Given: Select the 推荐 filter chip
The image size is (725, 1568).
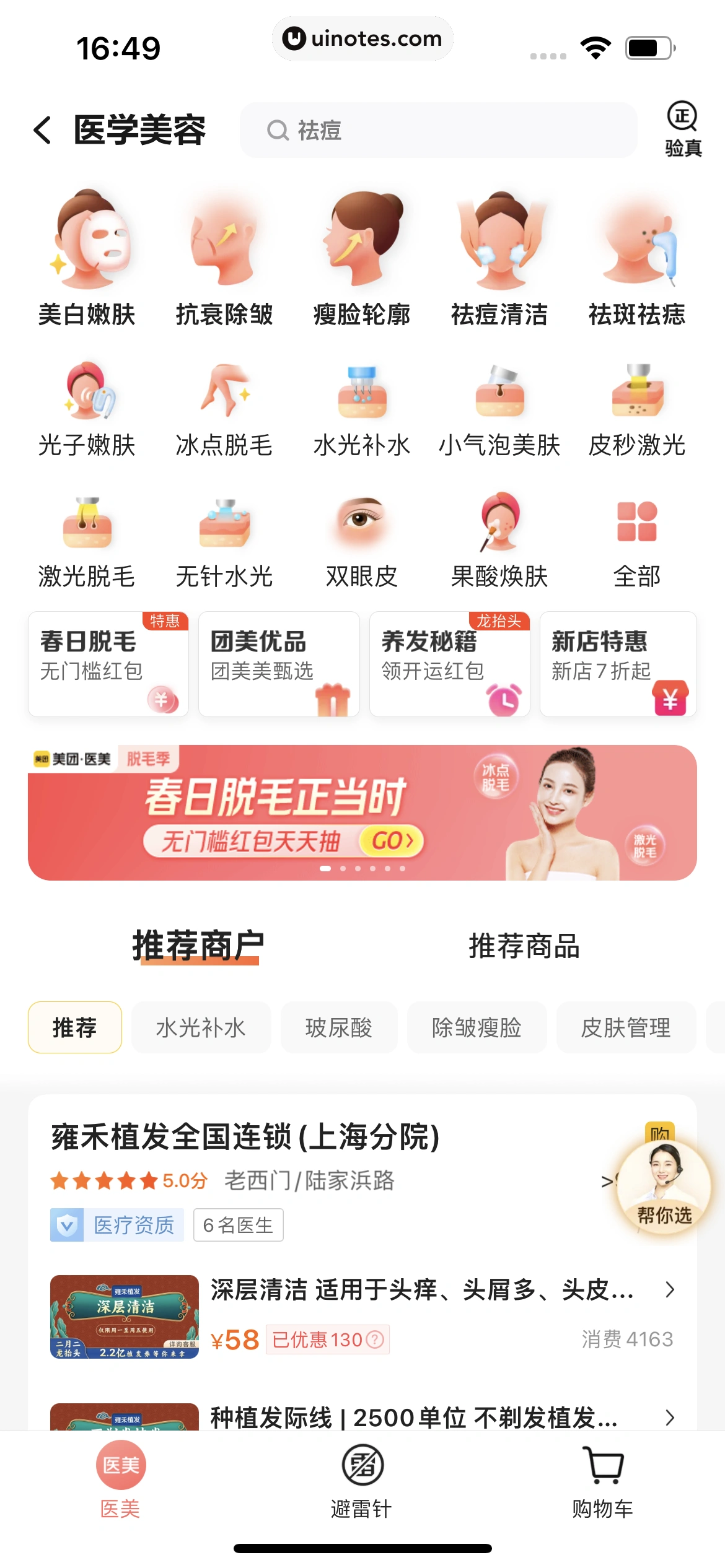Looking at the screenshot, I should (74, 1027).
